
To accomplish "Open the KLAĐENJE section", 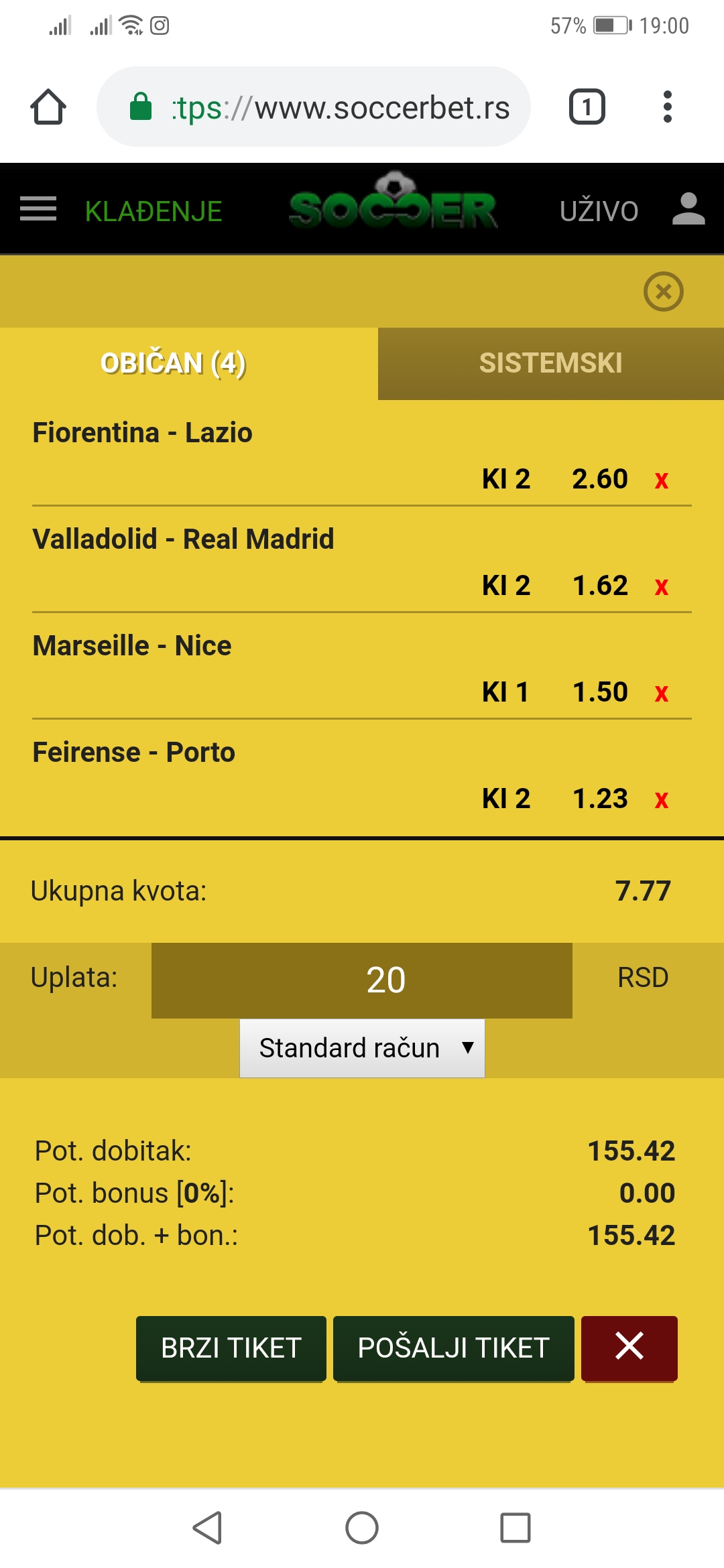I will 154,212.
